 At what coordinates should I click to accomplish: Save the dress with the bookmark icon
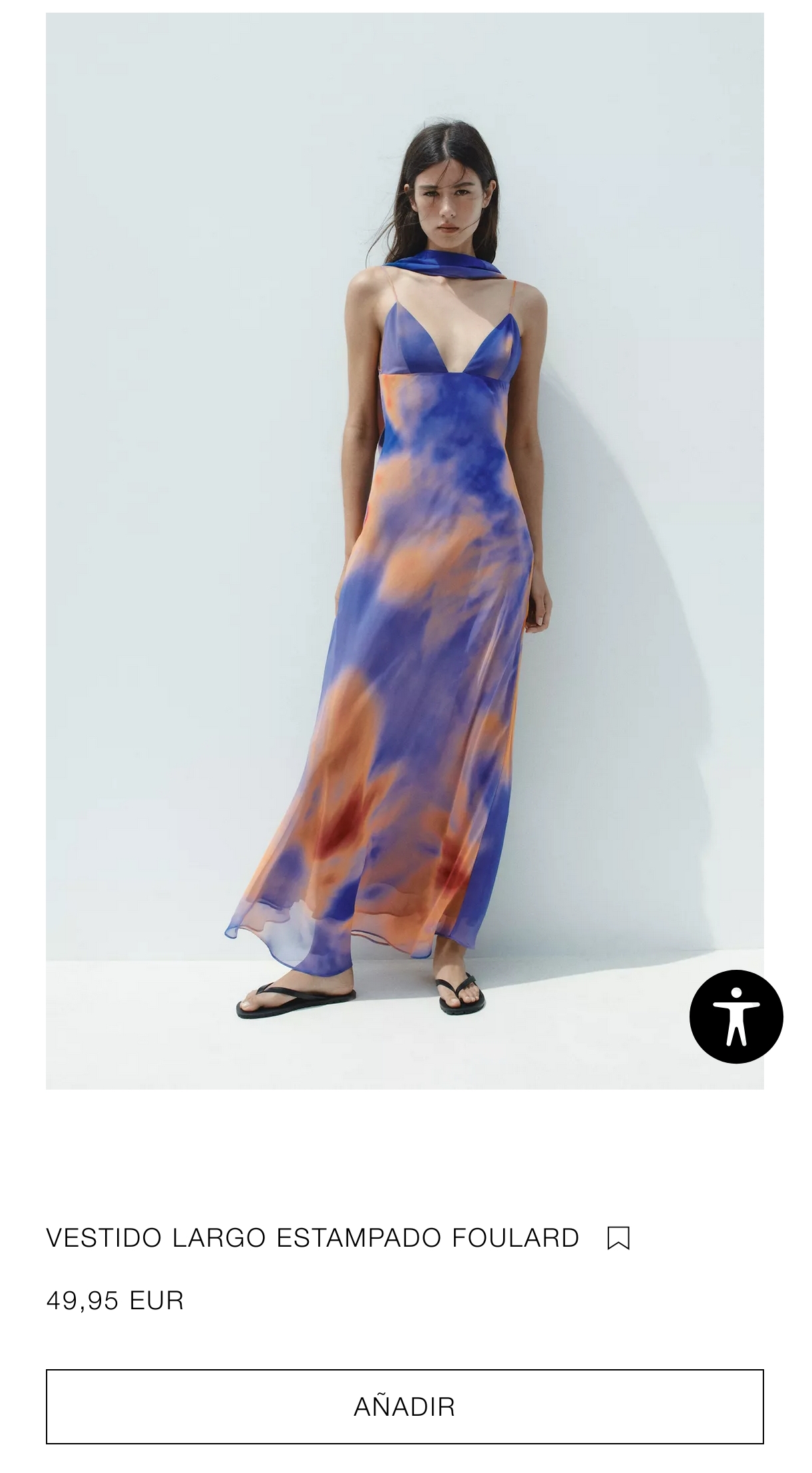coord(618,1238)
